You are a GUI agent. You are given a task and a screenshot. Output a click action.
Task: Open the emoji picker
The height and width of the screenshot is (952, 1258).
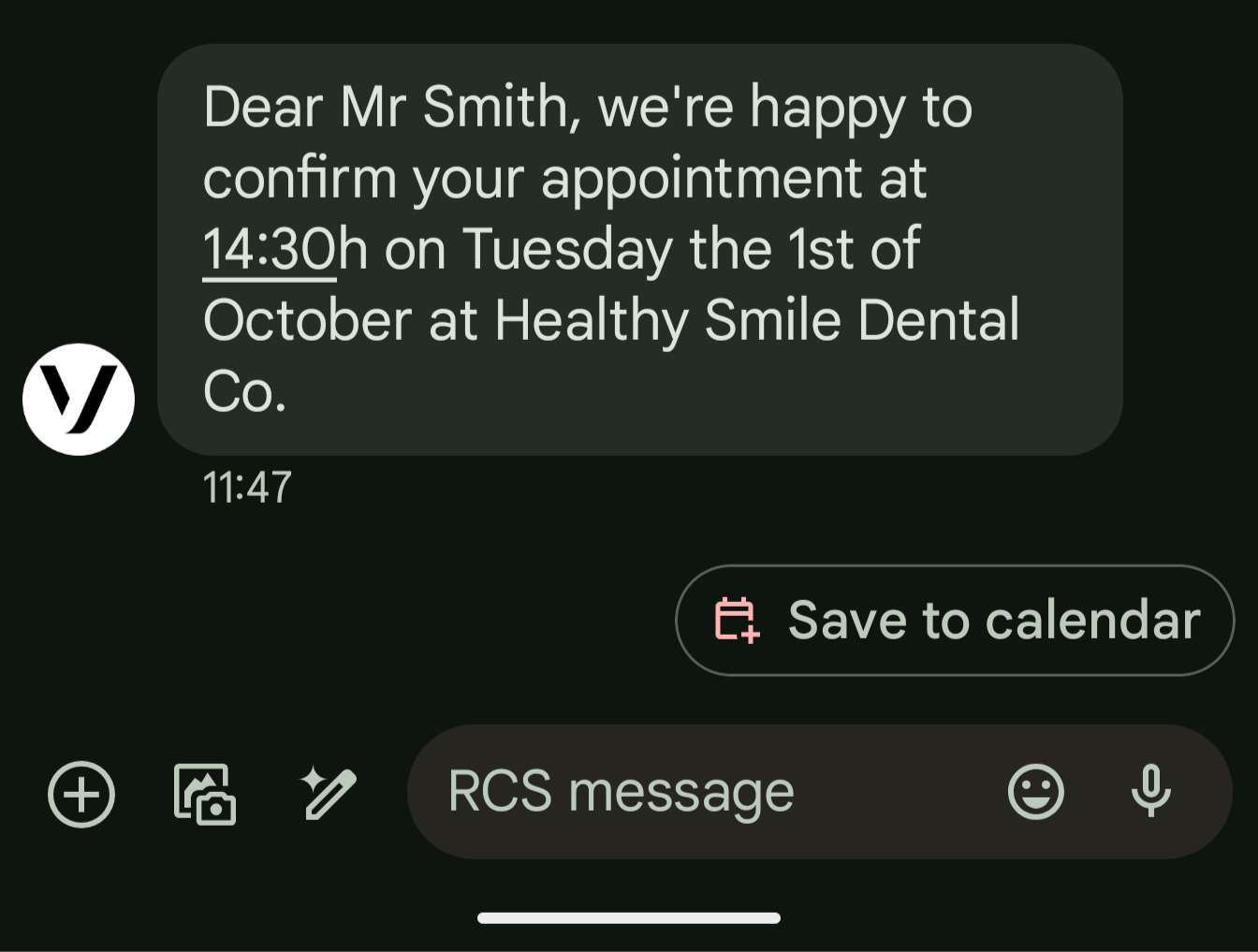[1035, 792]
